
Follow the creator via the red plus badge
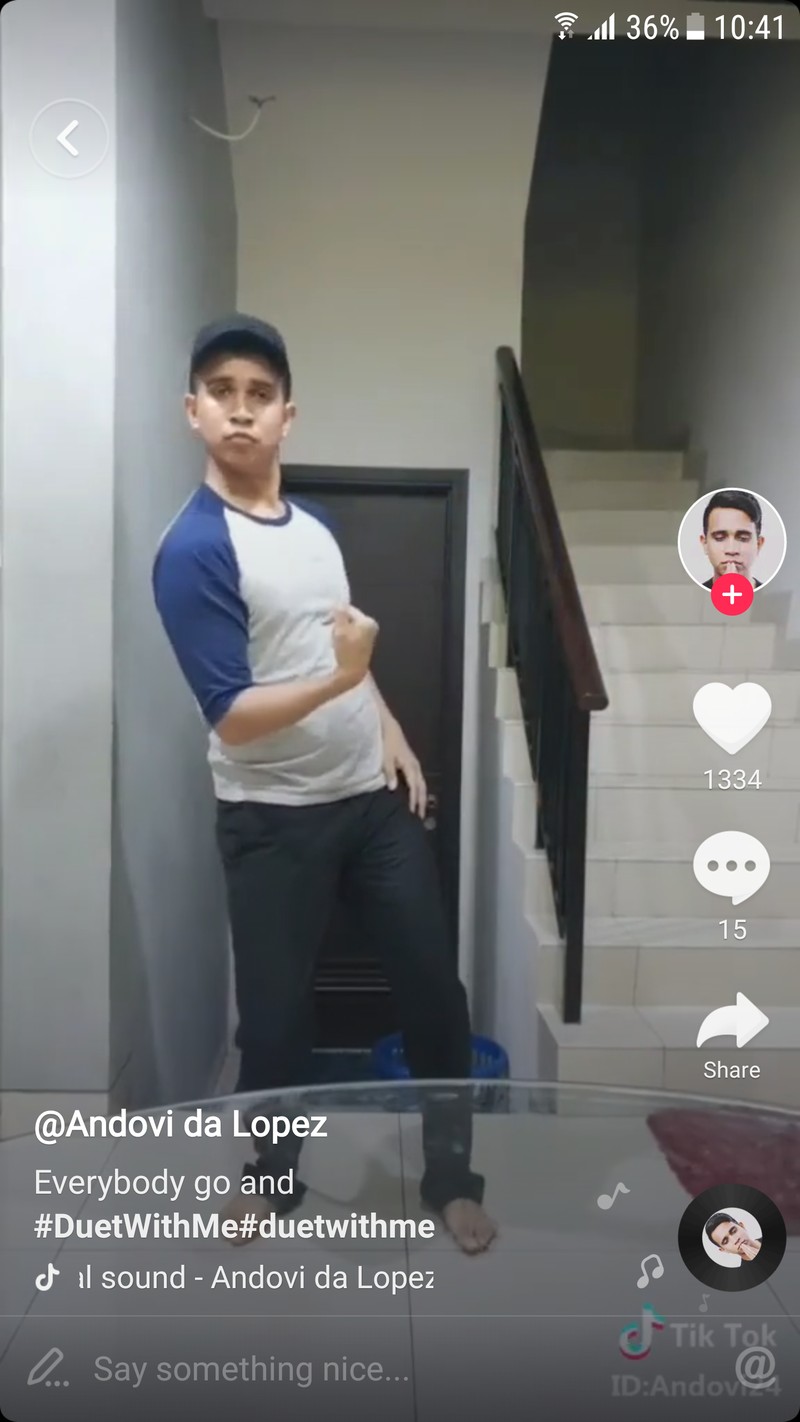[732, 595]
